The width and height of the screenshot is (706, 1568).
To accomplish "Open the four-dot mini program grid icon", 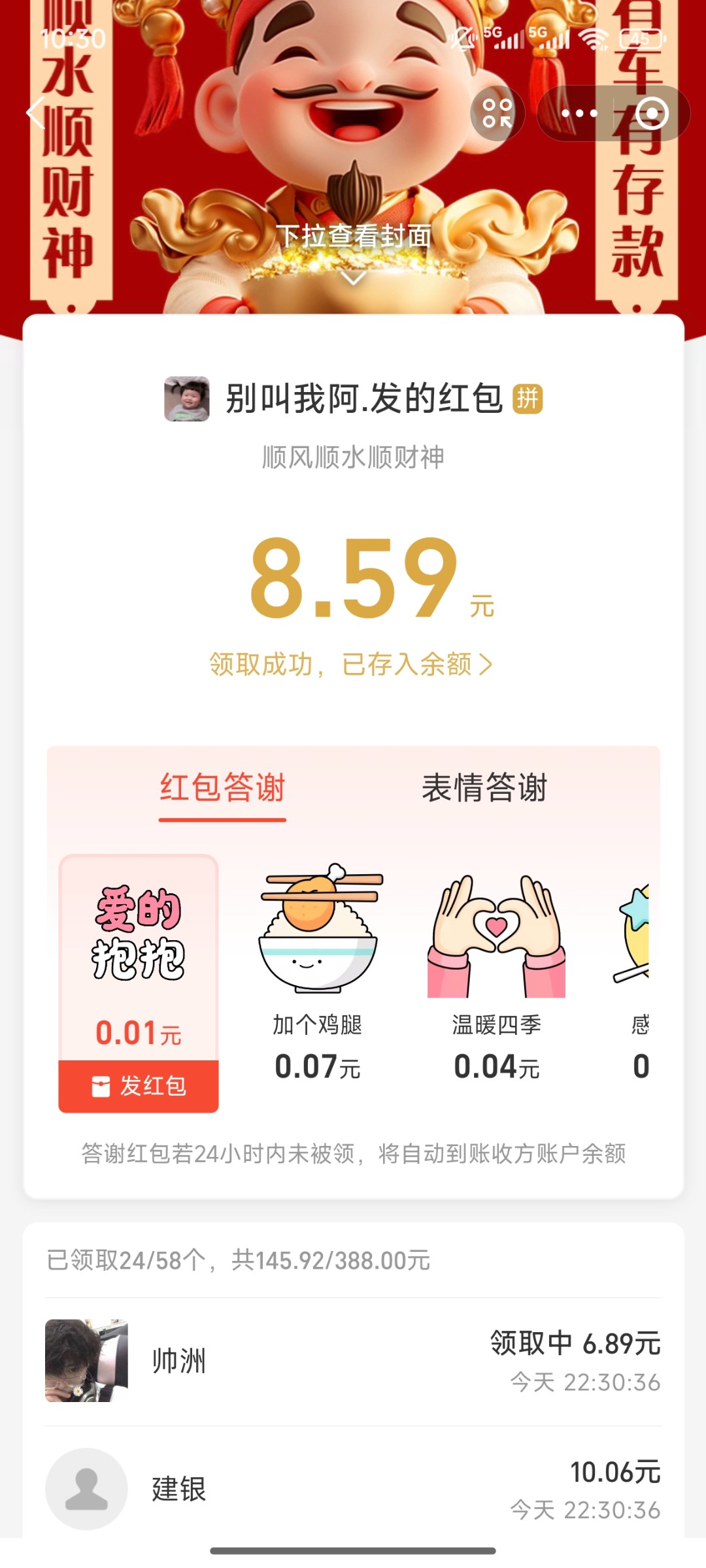I will click(x=497, y=114).
